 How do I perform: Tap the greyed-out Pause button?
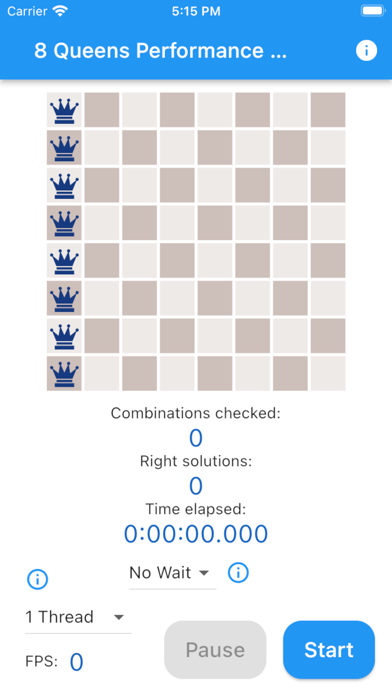[215, 650]
